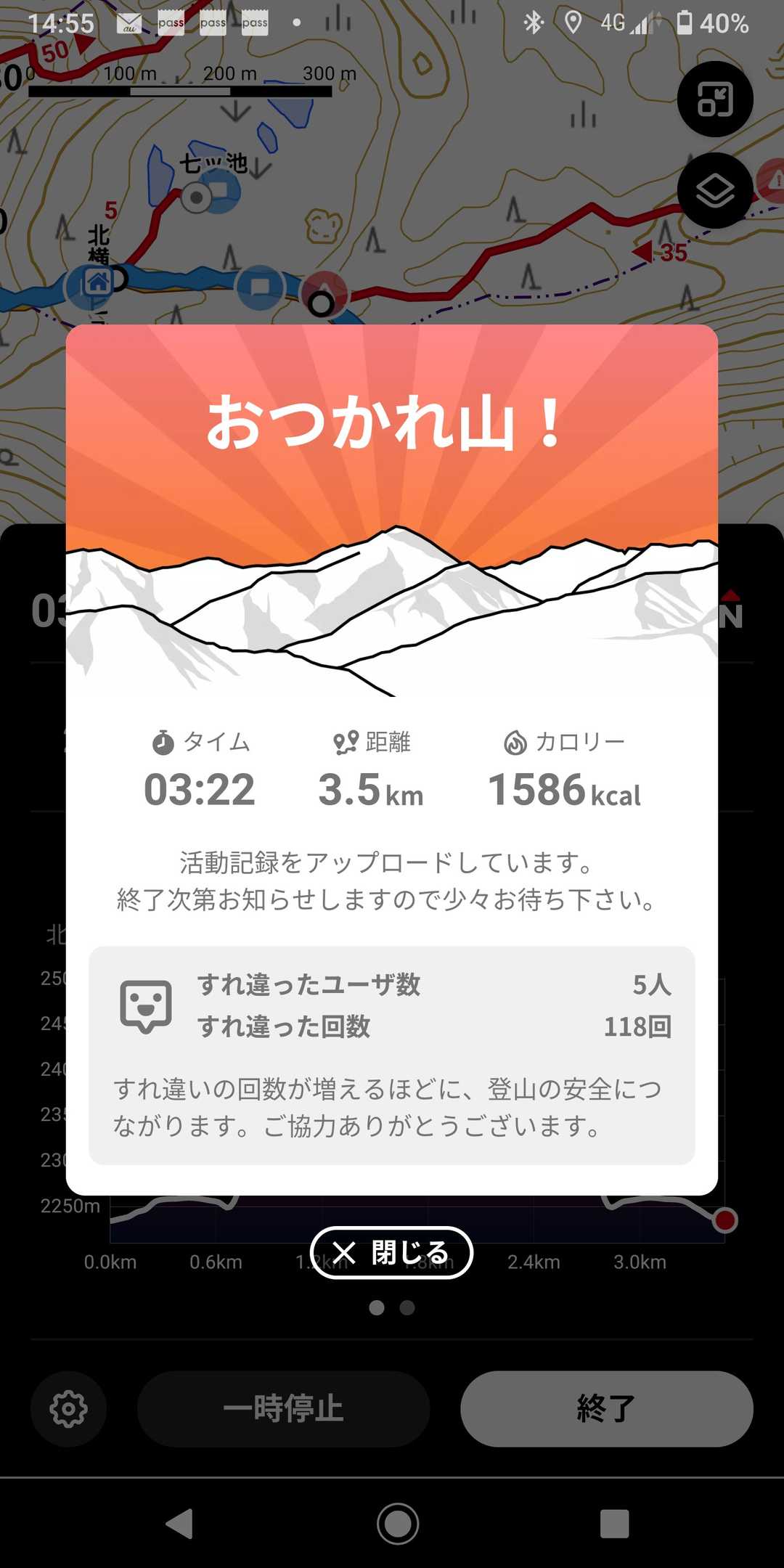Tap the map expand icon
The image size is (784, 1568).
pos(715,99)
